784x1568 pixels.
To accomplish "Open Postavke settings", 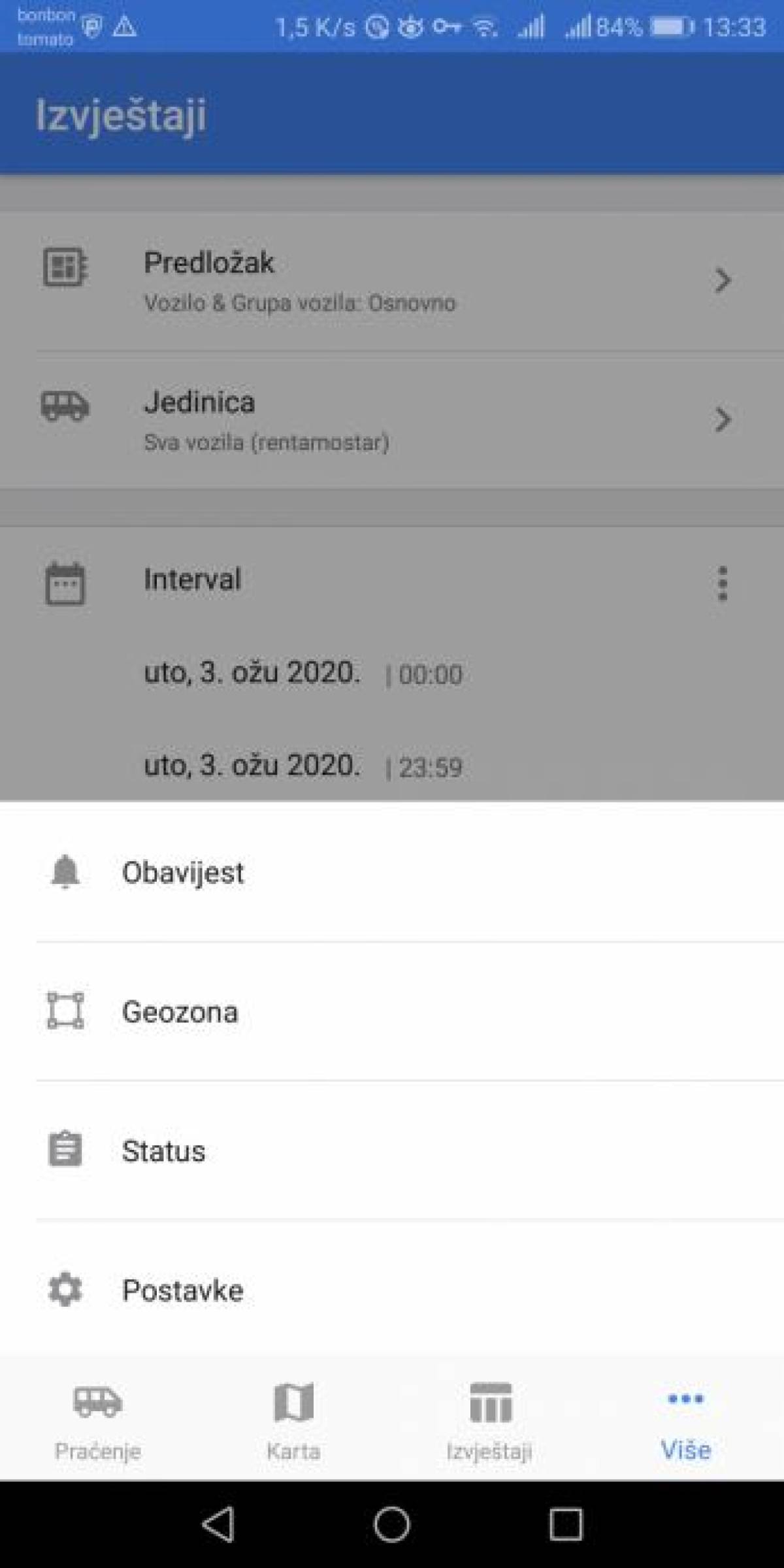I will click(392, 1290).
